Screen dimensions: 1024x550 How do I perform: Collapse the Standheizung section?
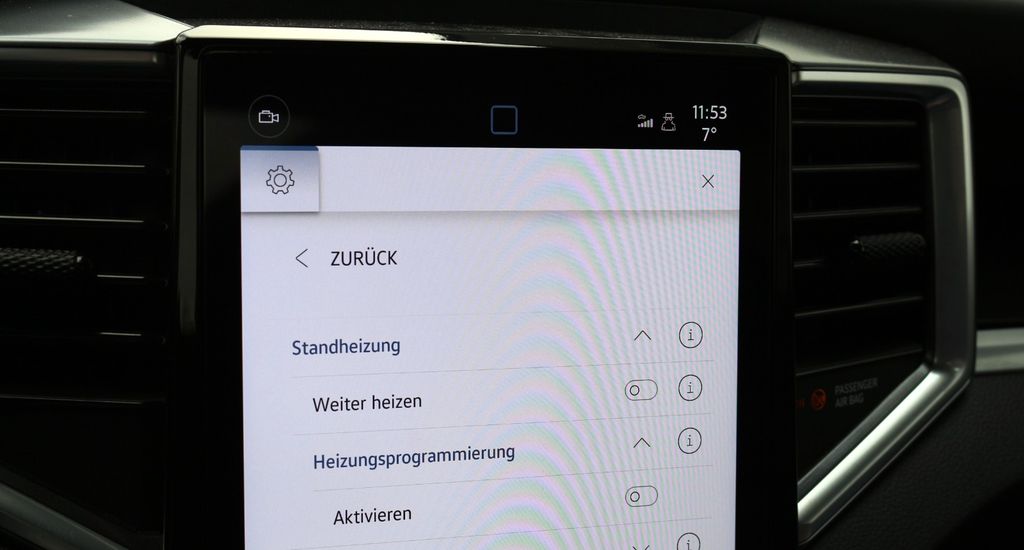click(642, 336)
